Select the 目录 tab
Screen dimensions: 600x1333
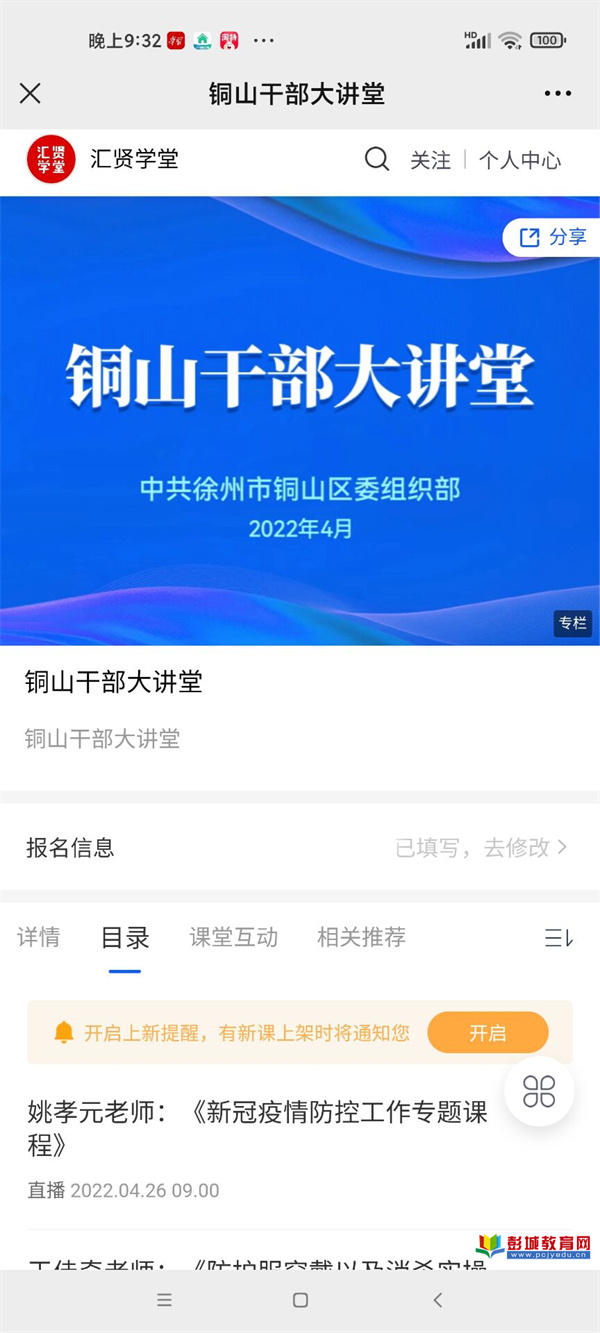coord(125,937)
